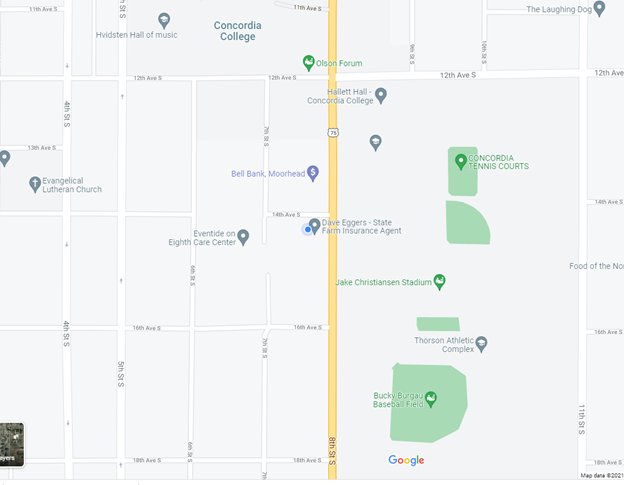Select Thorson Athletic Complex pin
The width and height of the screenshot is (624, 485).
click(x=481, y=344)
